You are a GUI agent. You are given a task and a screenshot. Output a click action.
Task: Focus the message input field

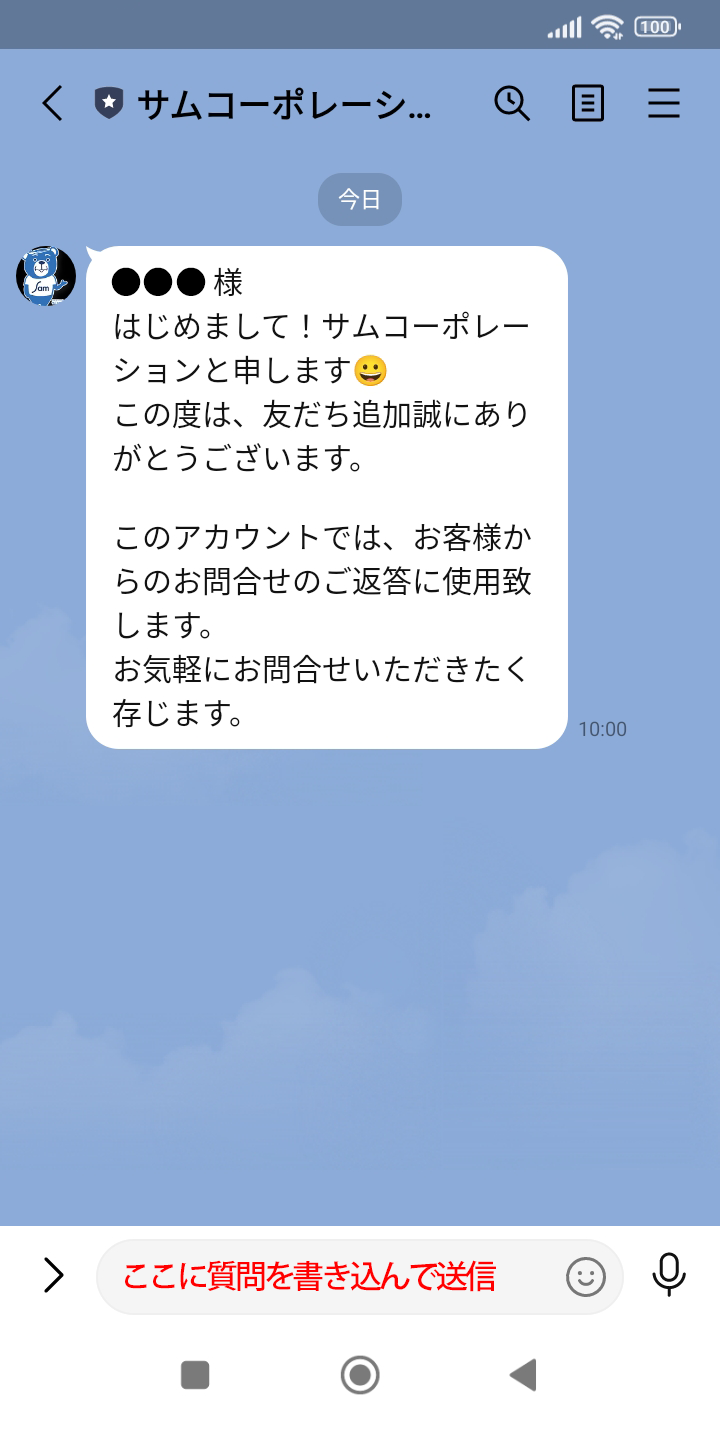tap(320, 1276)
